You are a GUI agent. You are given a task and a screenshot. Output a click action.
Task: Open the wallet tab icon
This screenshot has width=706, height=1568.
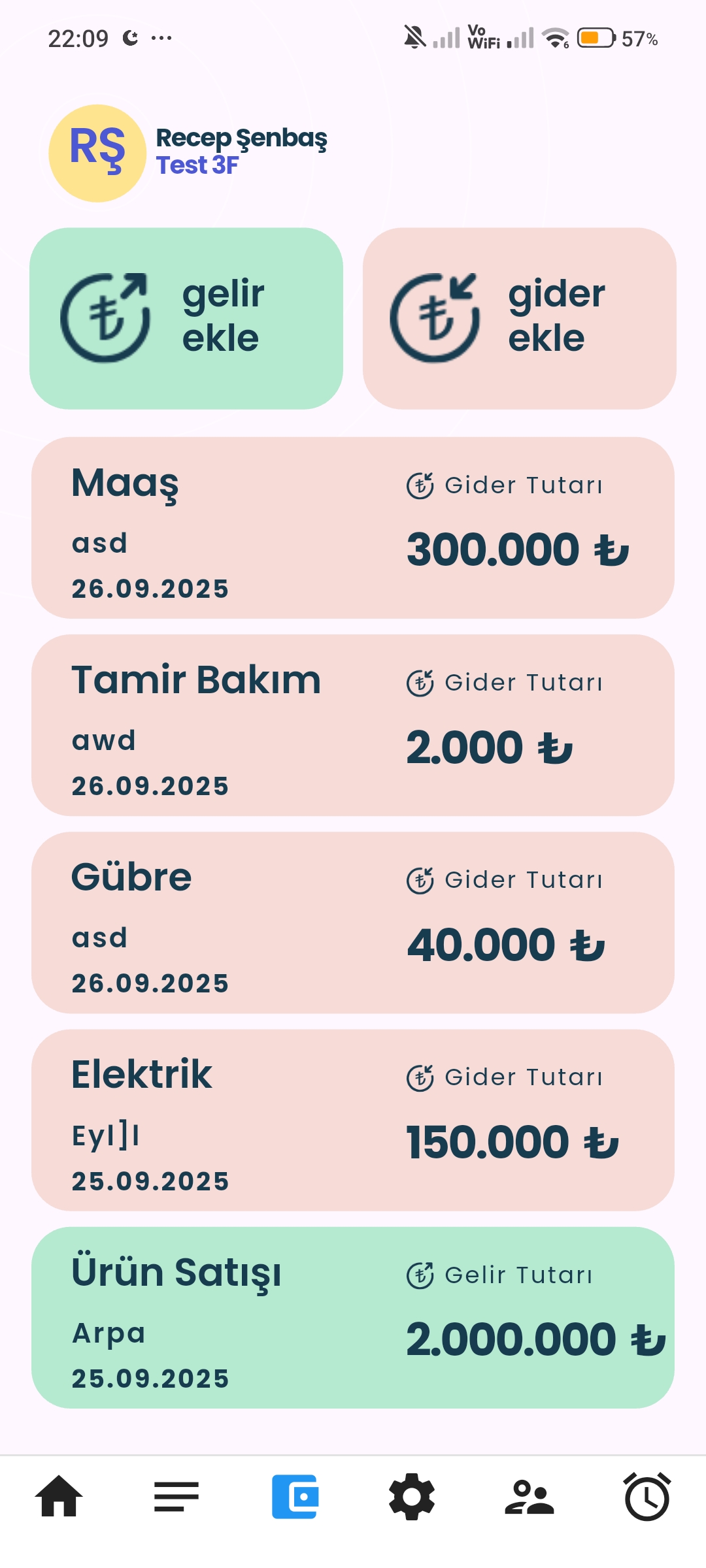tap(295, 1496)
